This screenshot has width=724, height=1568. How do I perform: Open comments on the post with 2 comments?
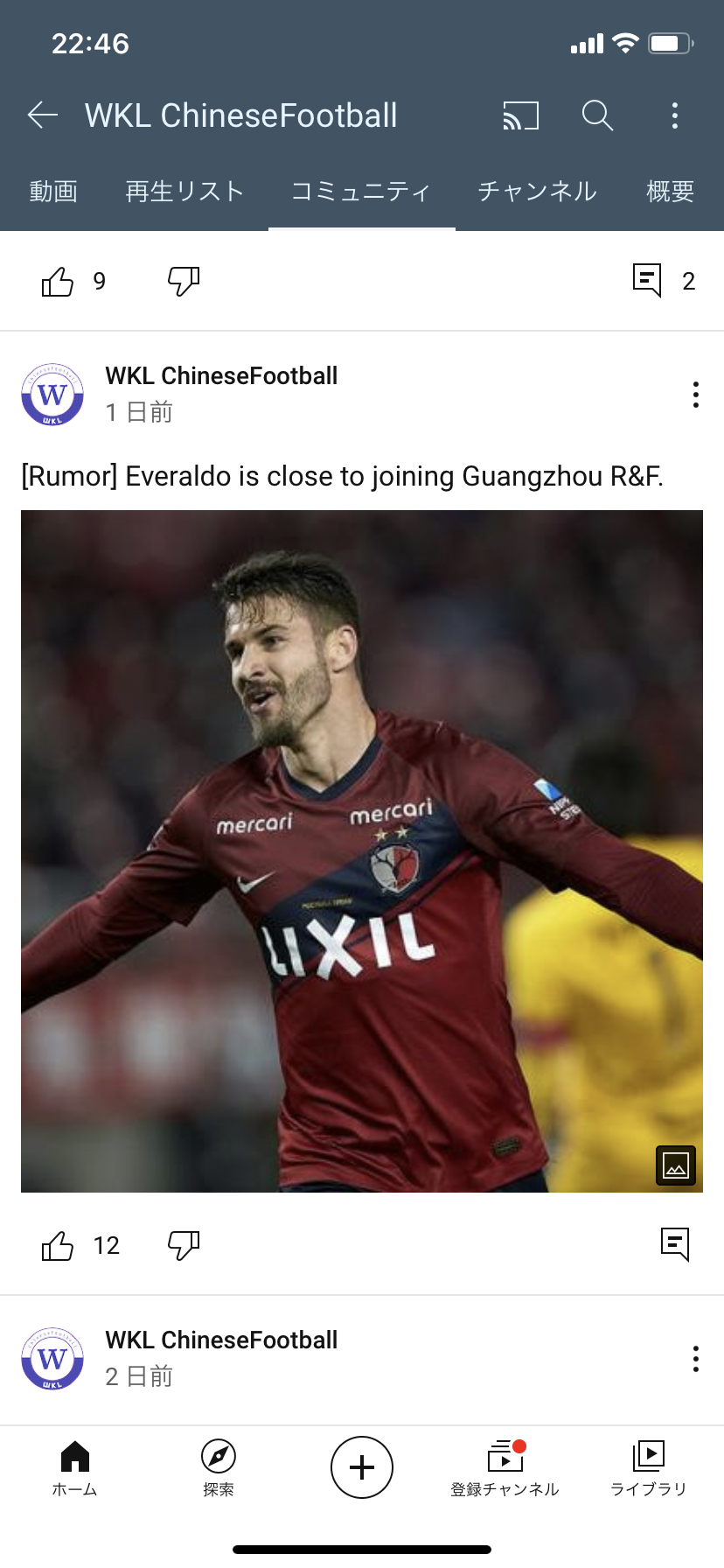click(x=648, y=281)
